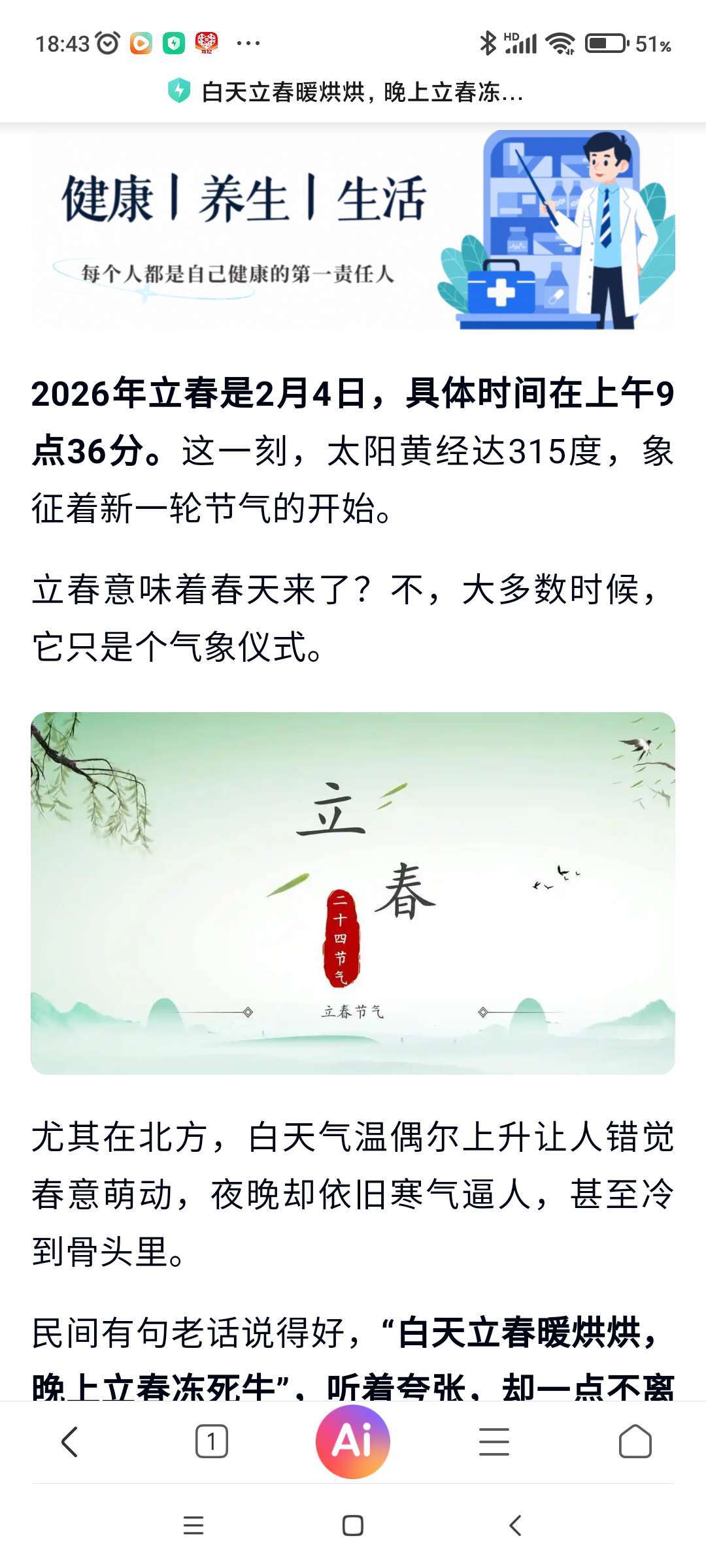Tap the system recent apps button

(x=193, y=1526)
